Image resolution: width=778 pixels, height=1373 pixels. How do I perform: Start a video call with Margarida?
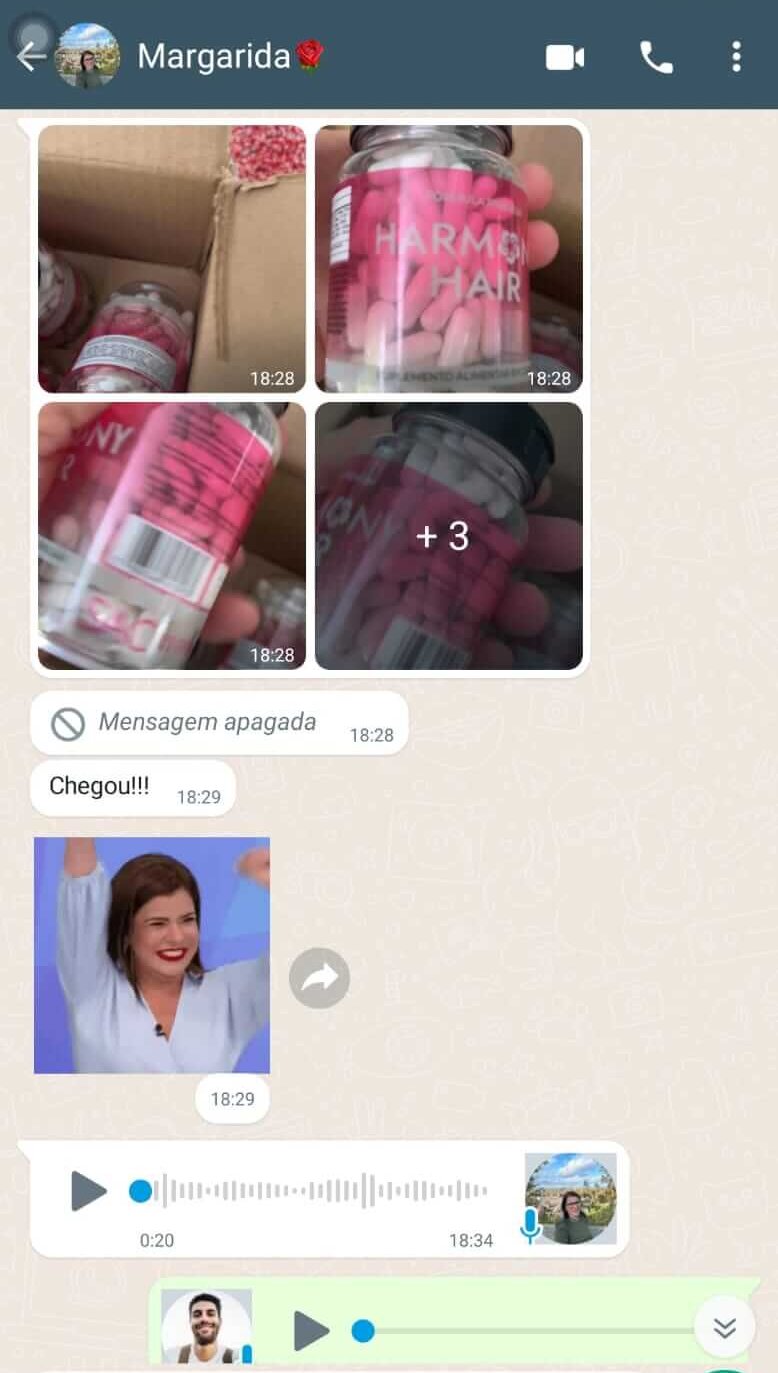pos(564,57)
